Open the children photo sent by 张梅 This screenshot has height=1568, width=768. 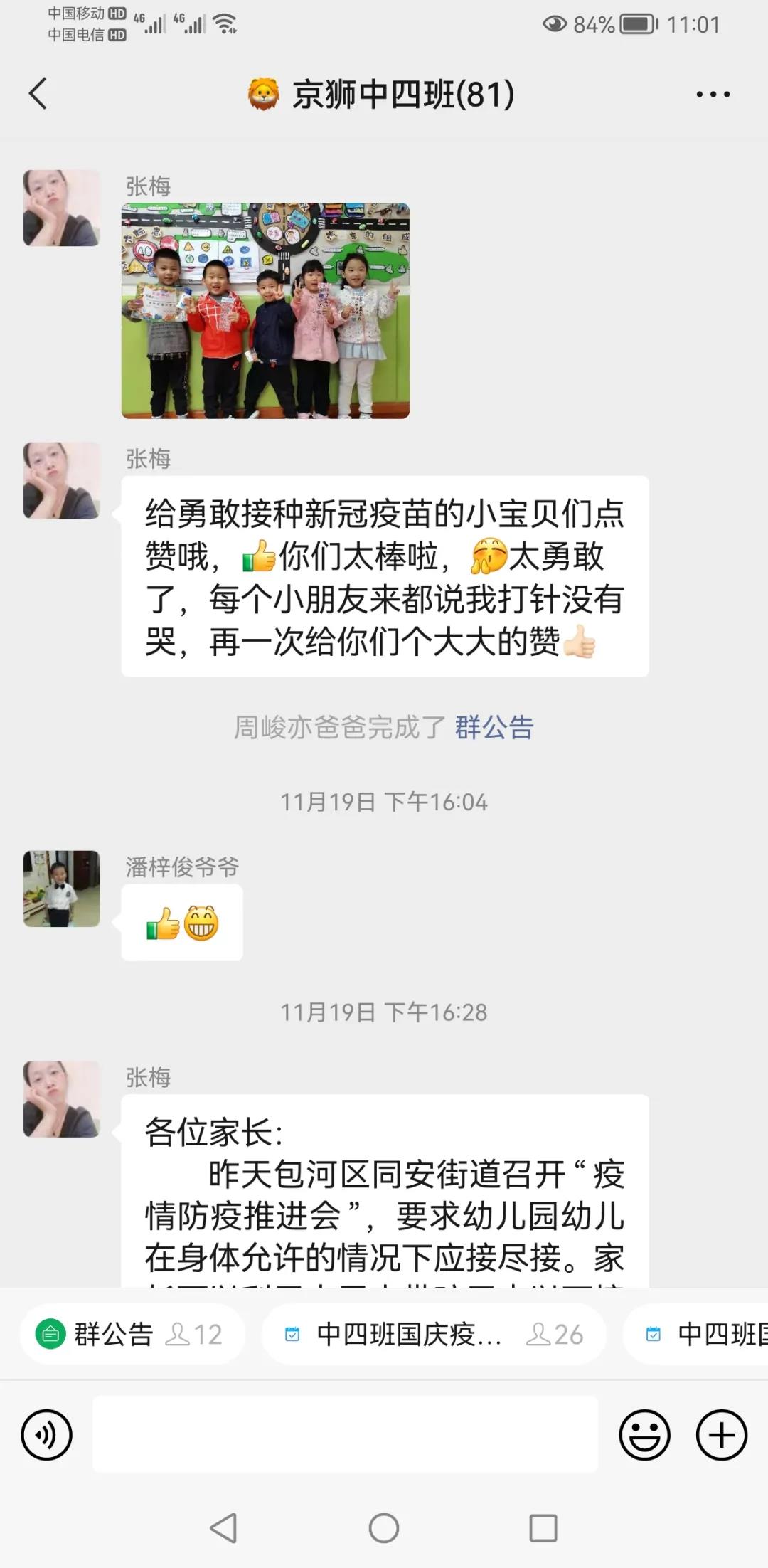pyautogui.click(x=265, y=311)
